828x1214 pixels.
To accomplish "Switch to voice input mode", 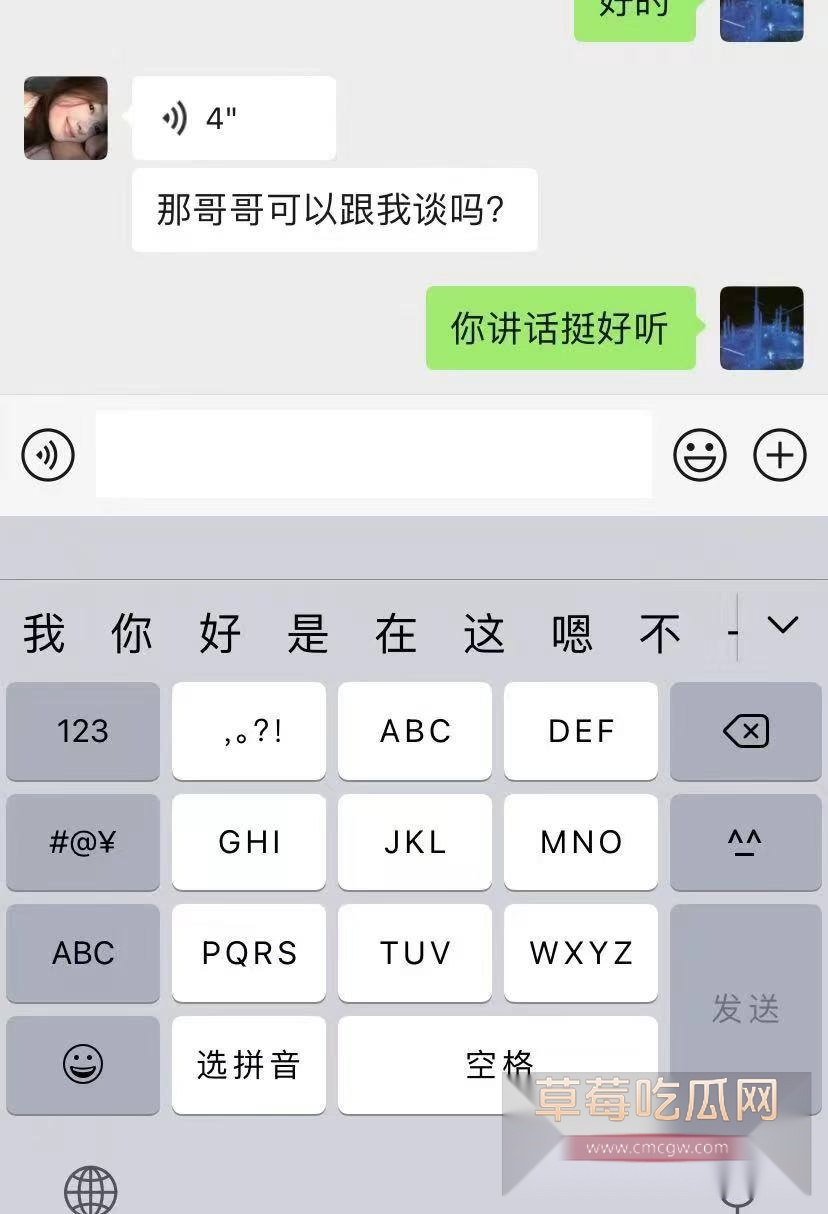I will pos(48,455).
